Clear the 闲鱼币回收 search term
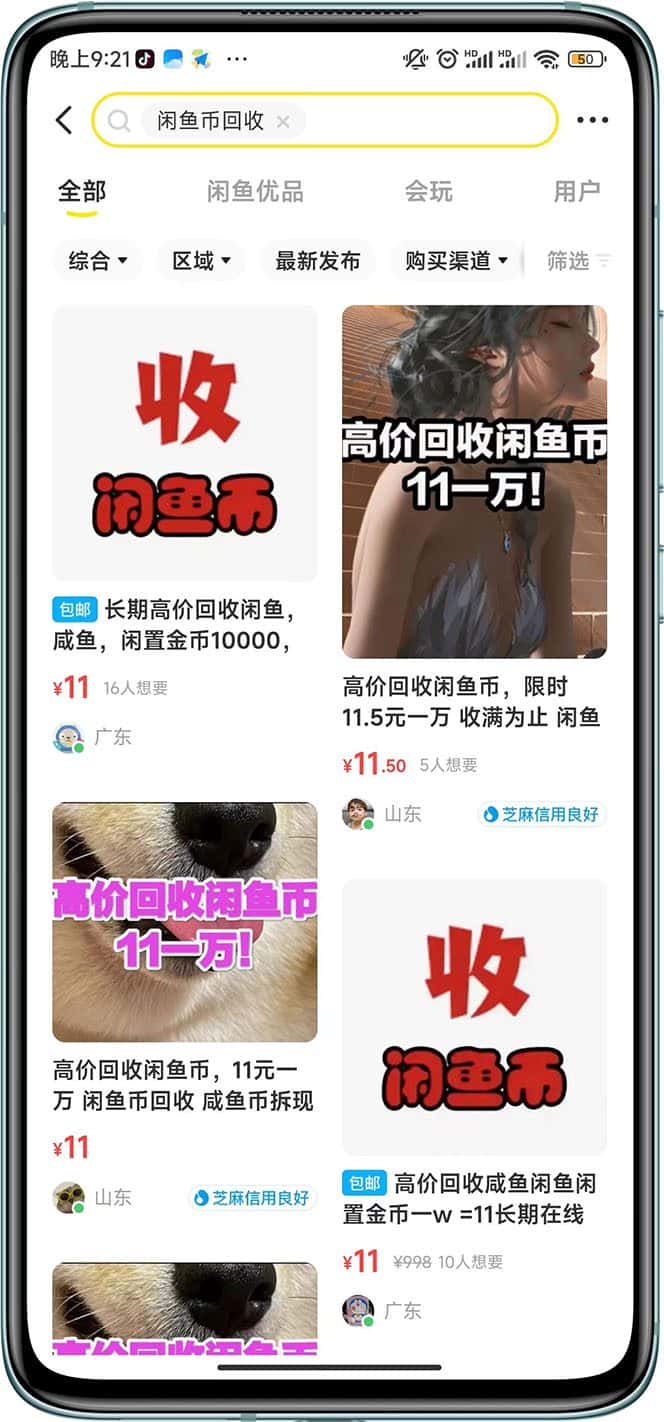 tap(283, 122)
